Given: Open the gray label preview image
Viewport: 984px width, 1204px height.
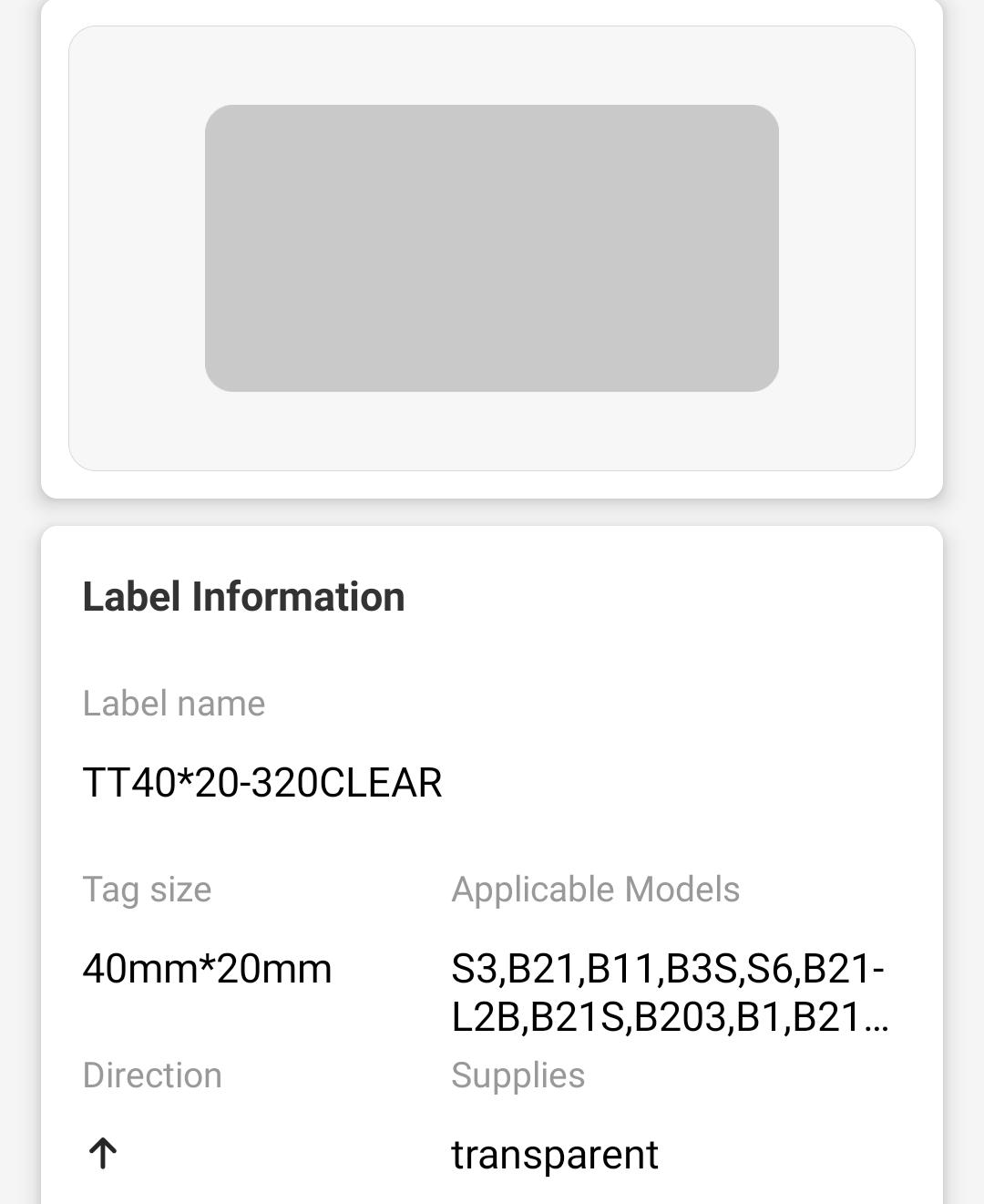Looking at the screenshot, I should click(x=492, y=248).
